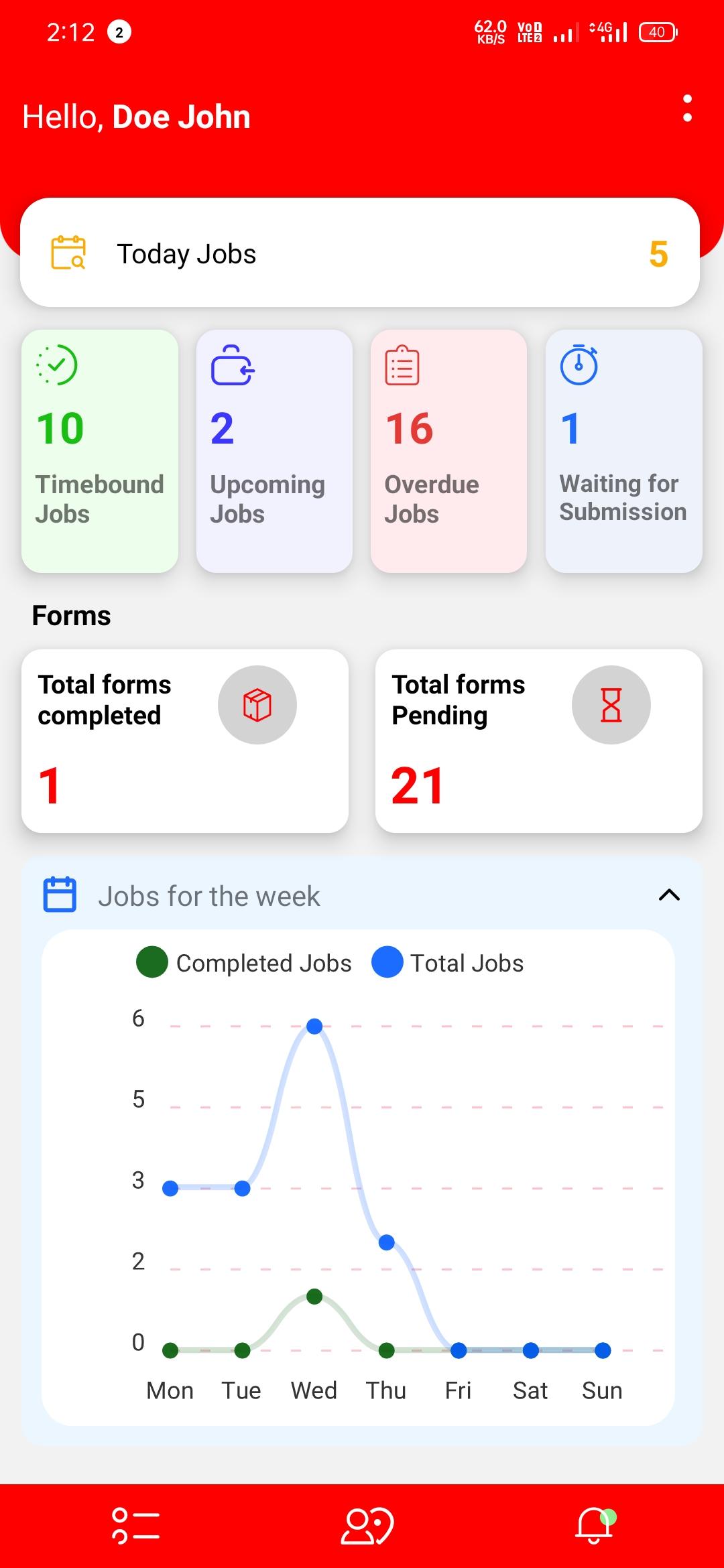The image size is (724, 1568).
Task: Collapse the Jobs for the week section
Action: tap(669, 895)
